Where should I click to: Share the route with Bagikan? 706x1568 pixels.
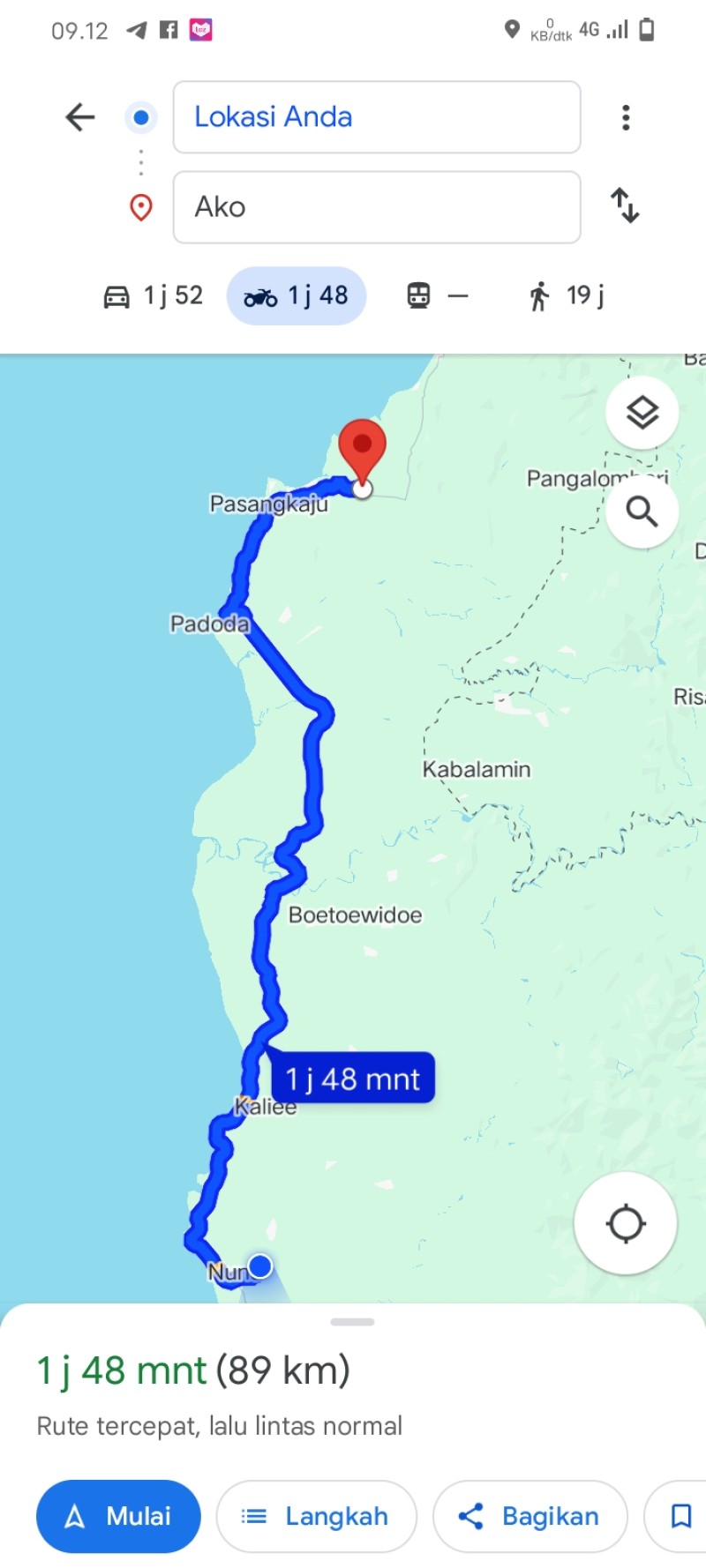(x=529, y=1516)
